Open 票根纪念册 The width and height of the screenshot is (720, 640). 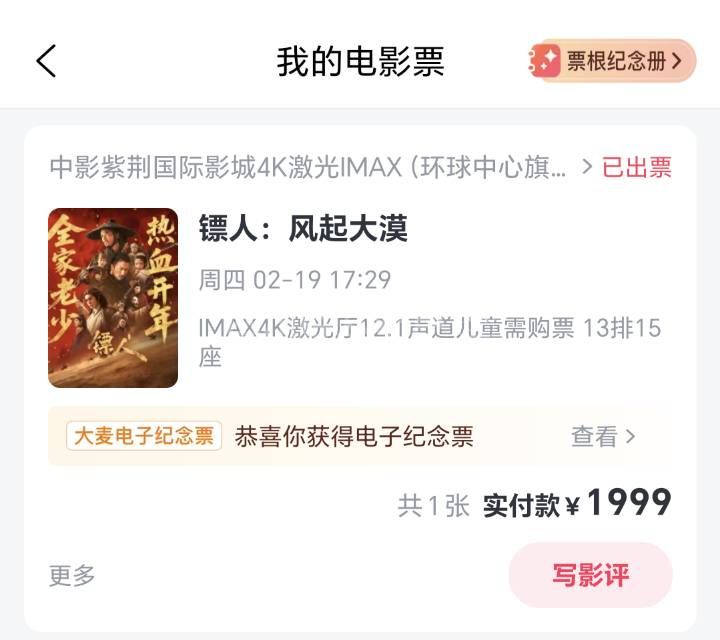tap(612, 61)
